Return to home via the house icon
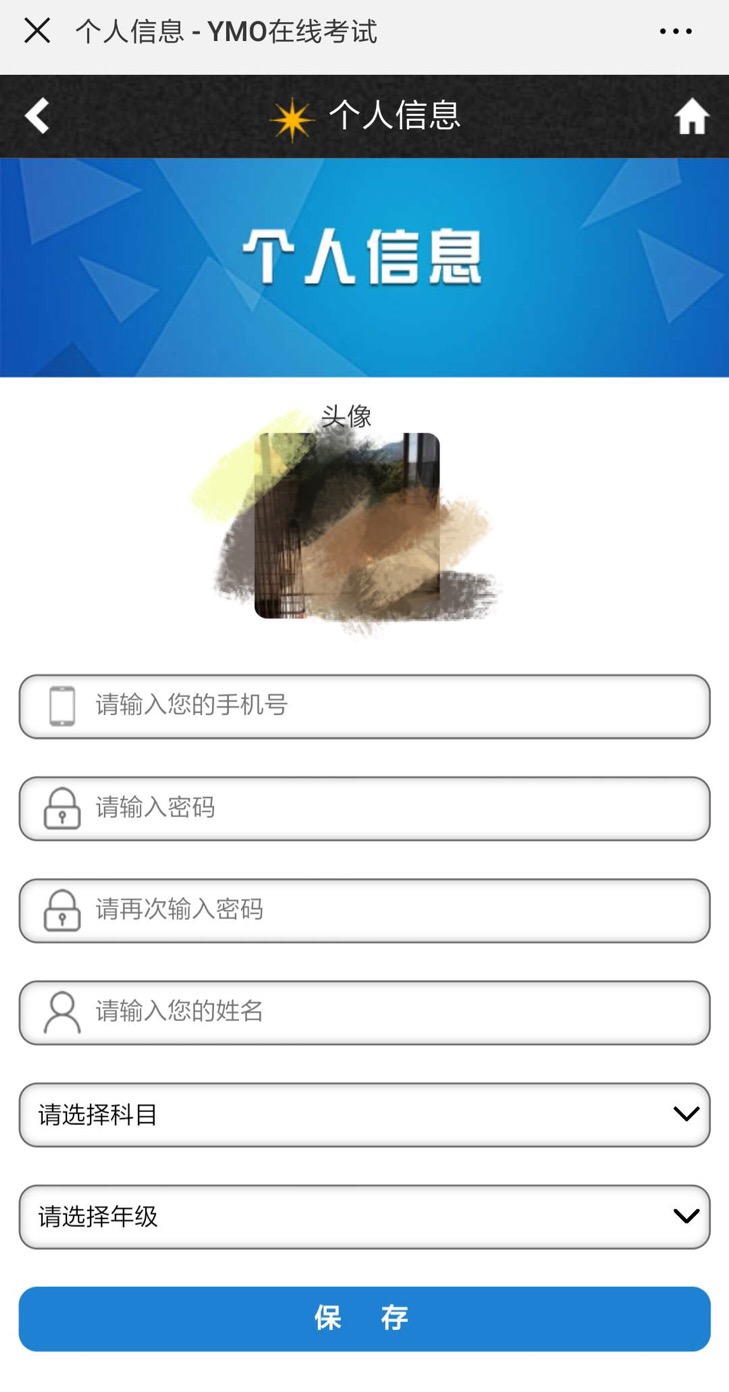 coord(691,117)
